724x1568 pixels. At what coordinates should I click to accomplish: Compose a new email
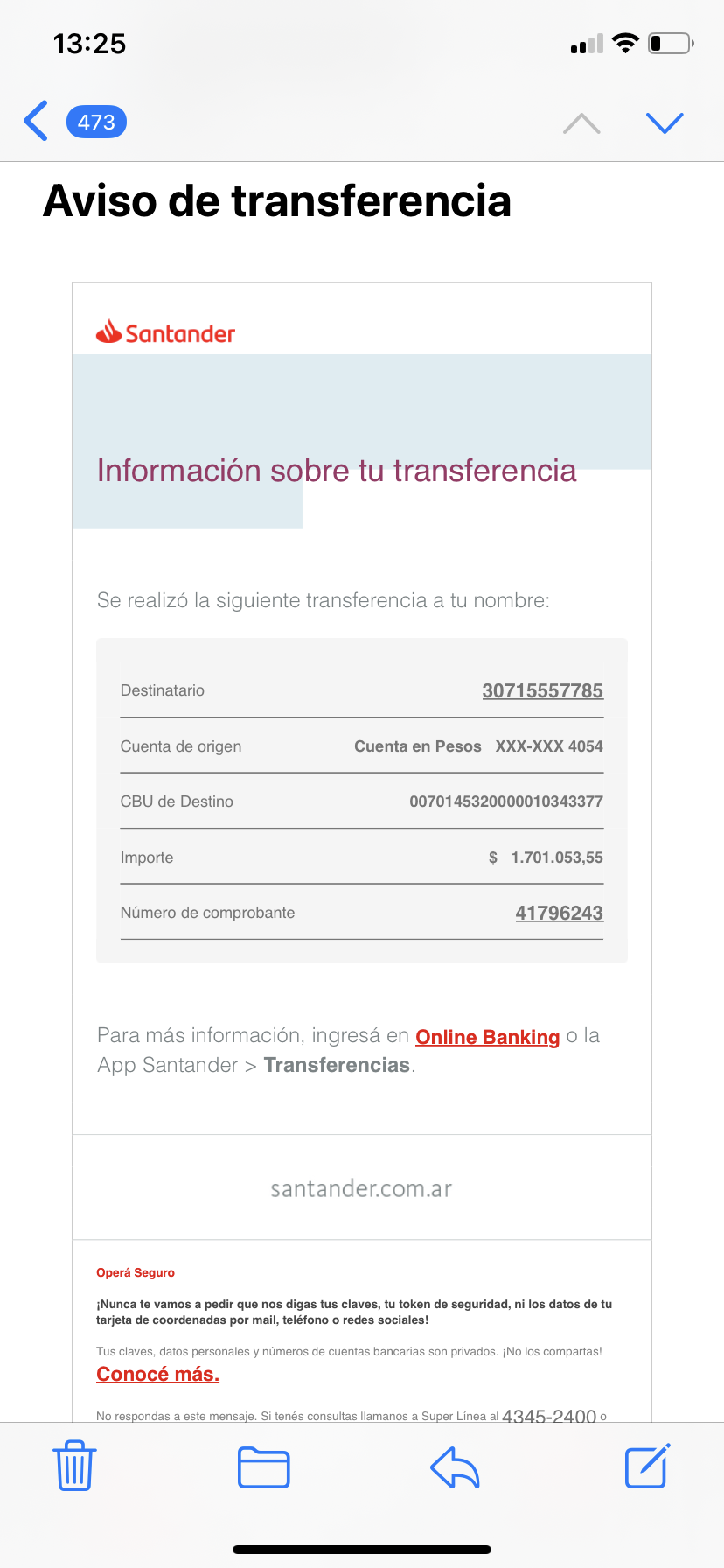648,1466
